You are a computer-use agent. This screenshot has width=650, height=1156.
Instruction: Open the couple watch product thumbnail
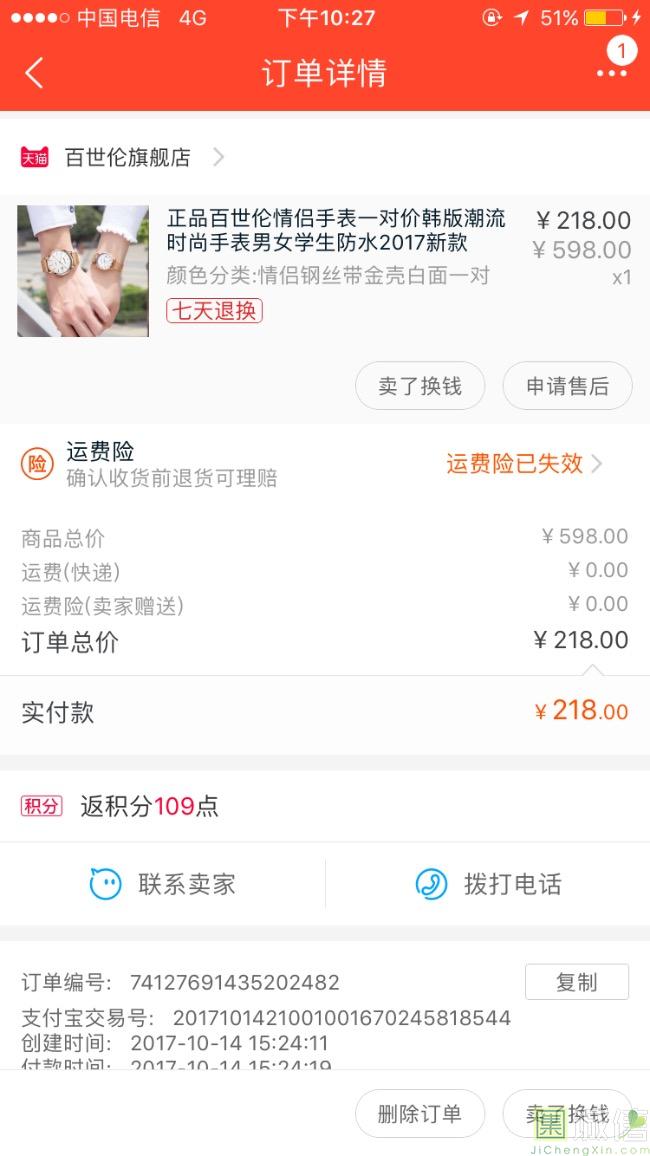click(x=83, y=271)
